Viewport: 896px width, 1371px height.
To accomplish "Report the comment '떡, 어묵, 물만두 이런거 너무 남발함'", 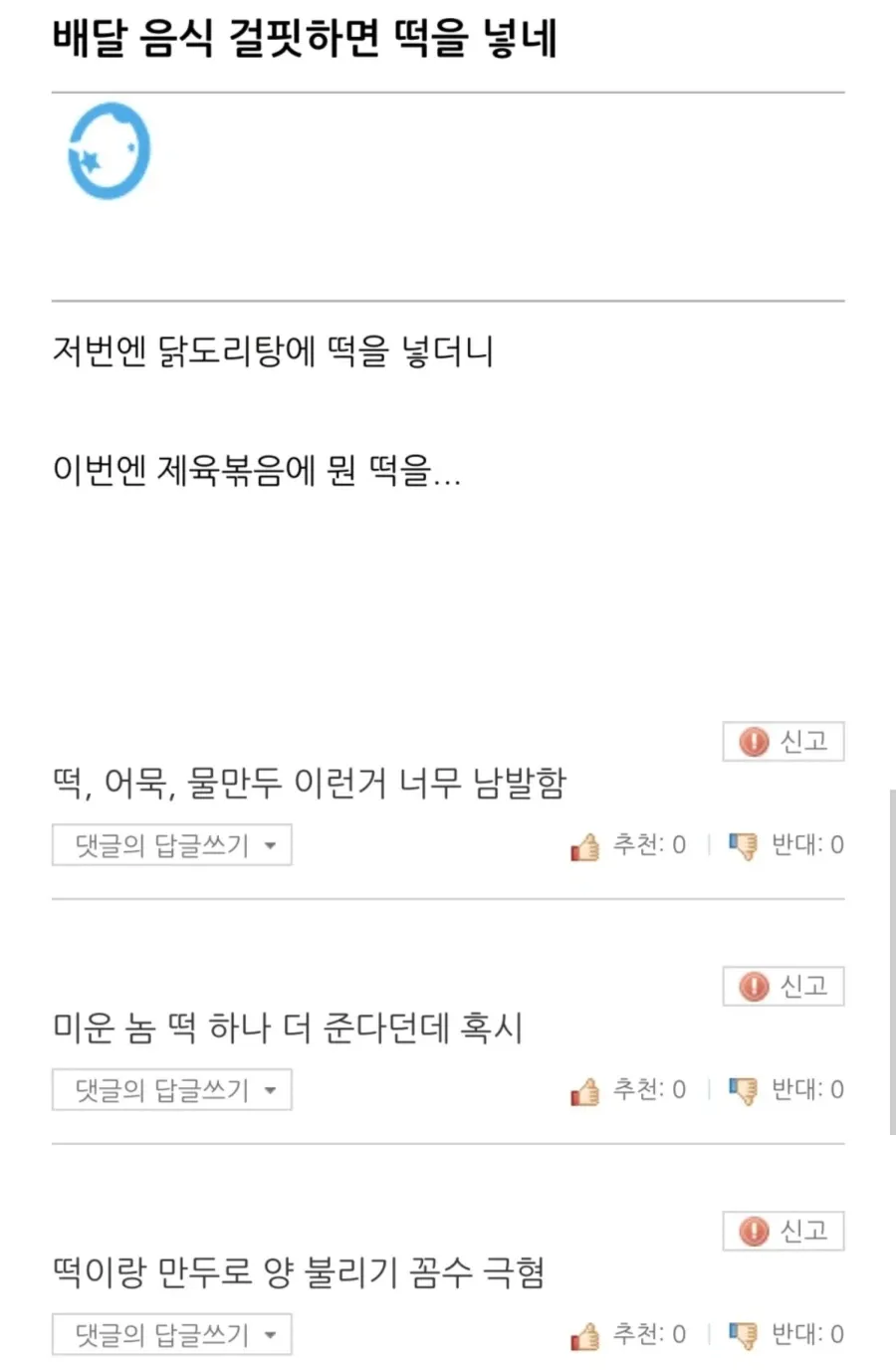I will tap(784, 742).
